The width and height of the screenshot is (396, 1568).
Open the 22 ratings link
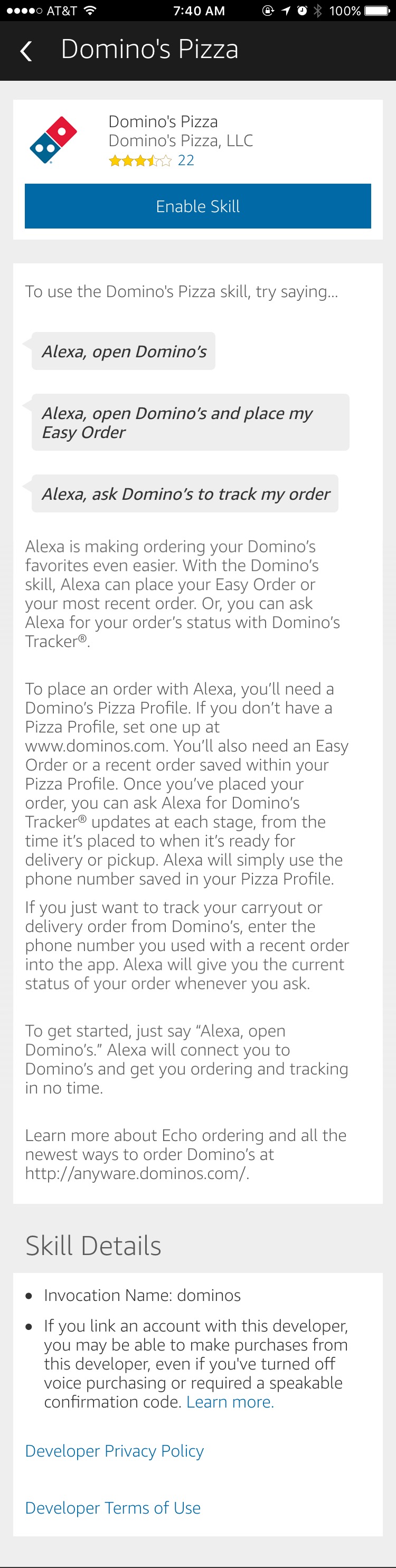click(x=185, y=160)
